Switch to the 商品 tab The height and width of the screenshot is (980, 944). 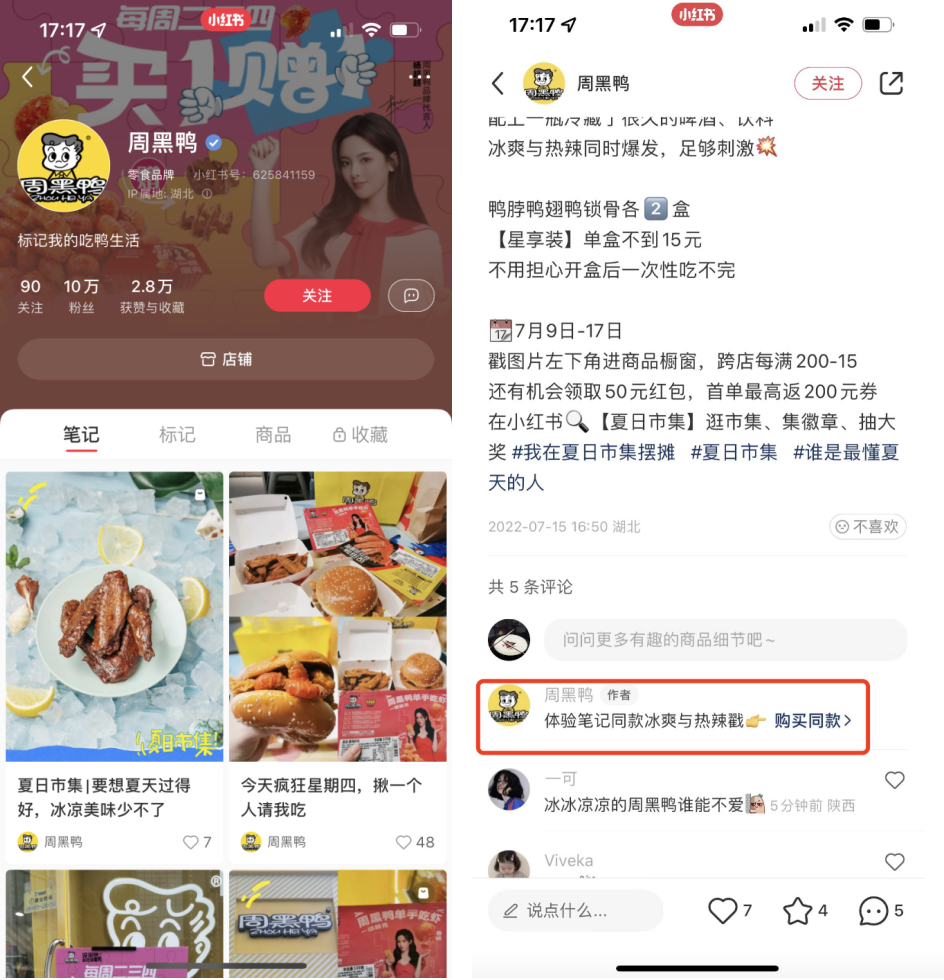(x=273, y=435)
